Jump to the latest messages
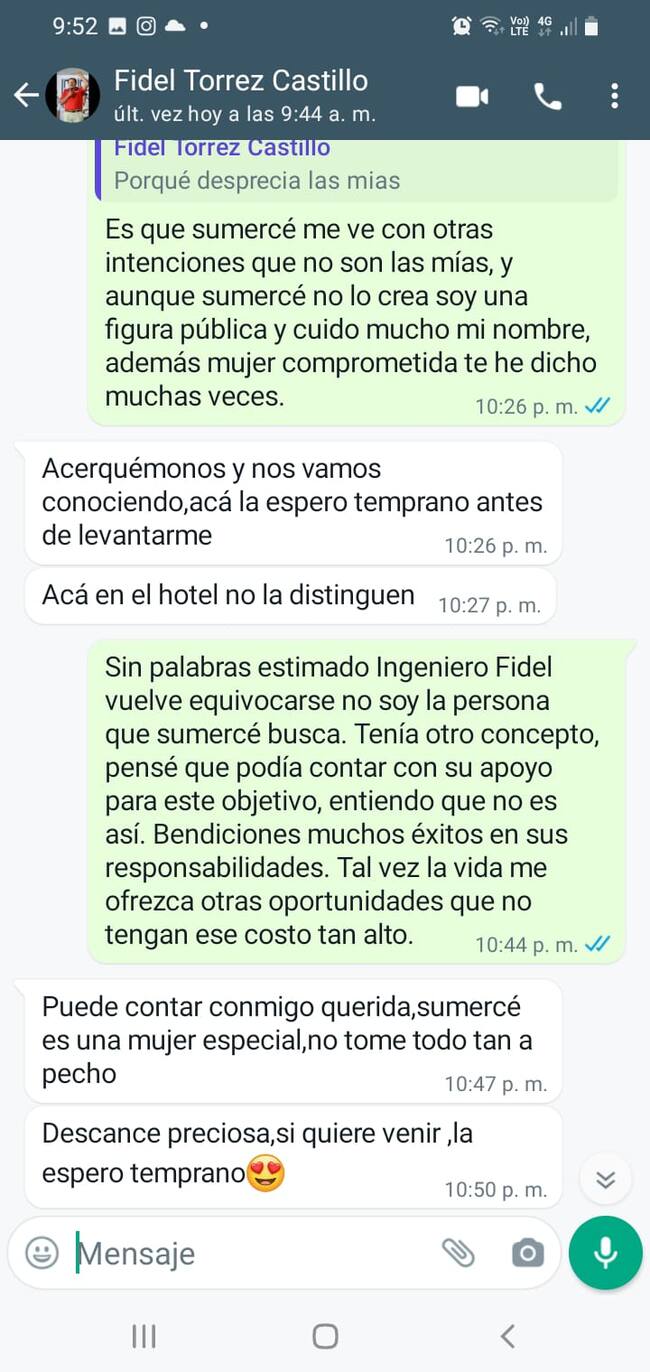The image size is (650, 1372). [x=605, y=1179]
